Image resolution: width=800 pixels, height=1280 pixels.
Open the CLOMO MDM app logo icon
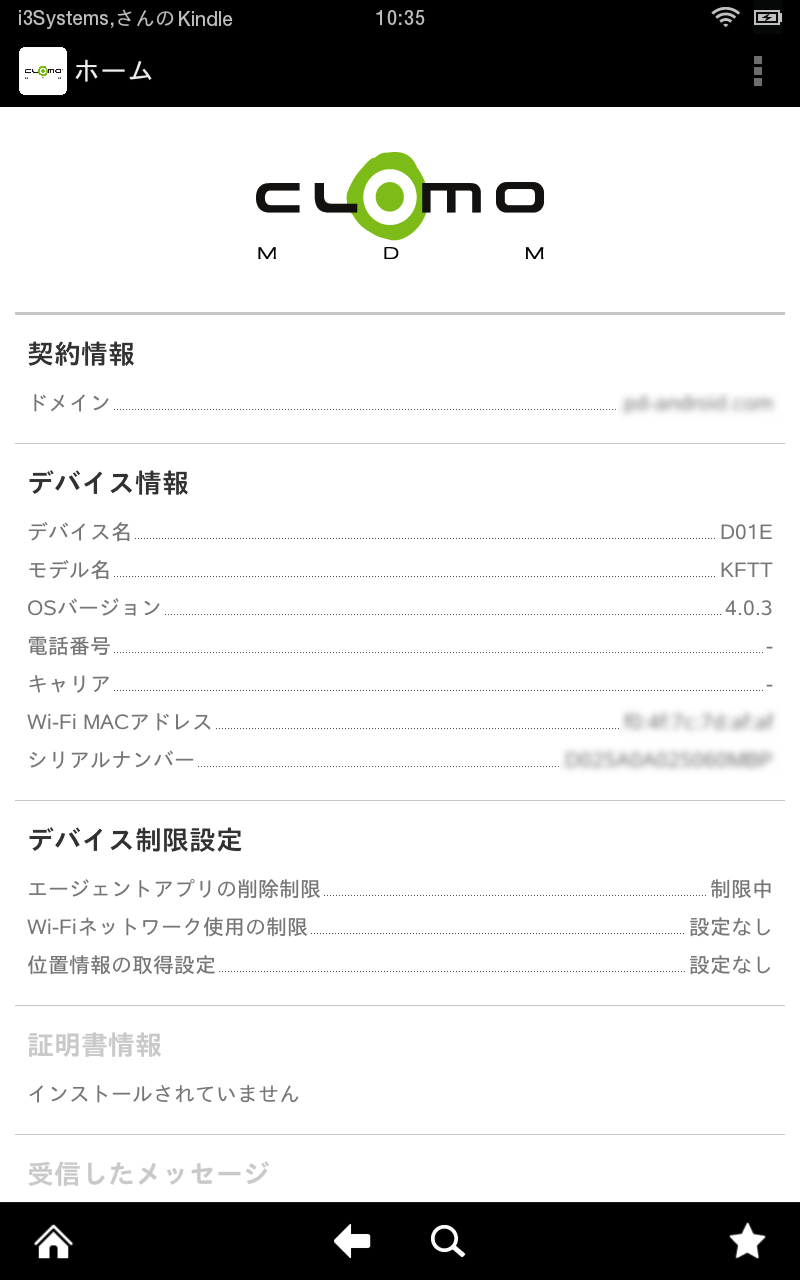click(x=41, y=72)
